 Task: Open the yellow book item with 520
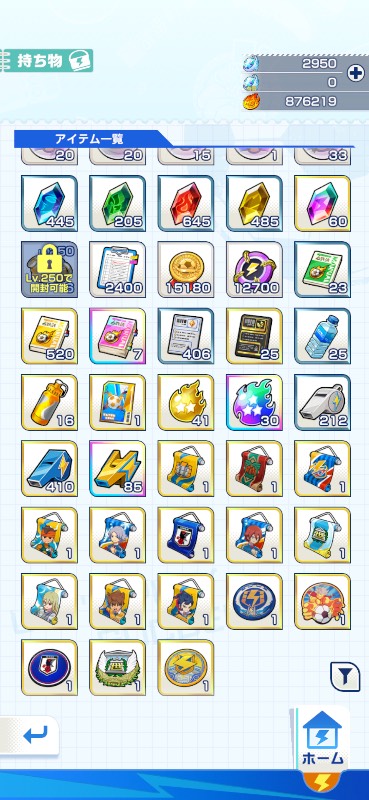point(50,336)
